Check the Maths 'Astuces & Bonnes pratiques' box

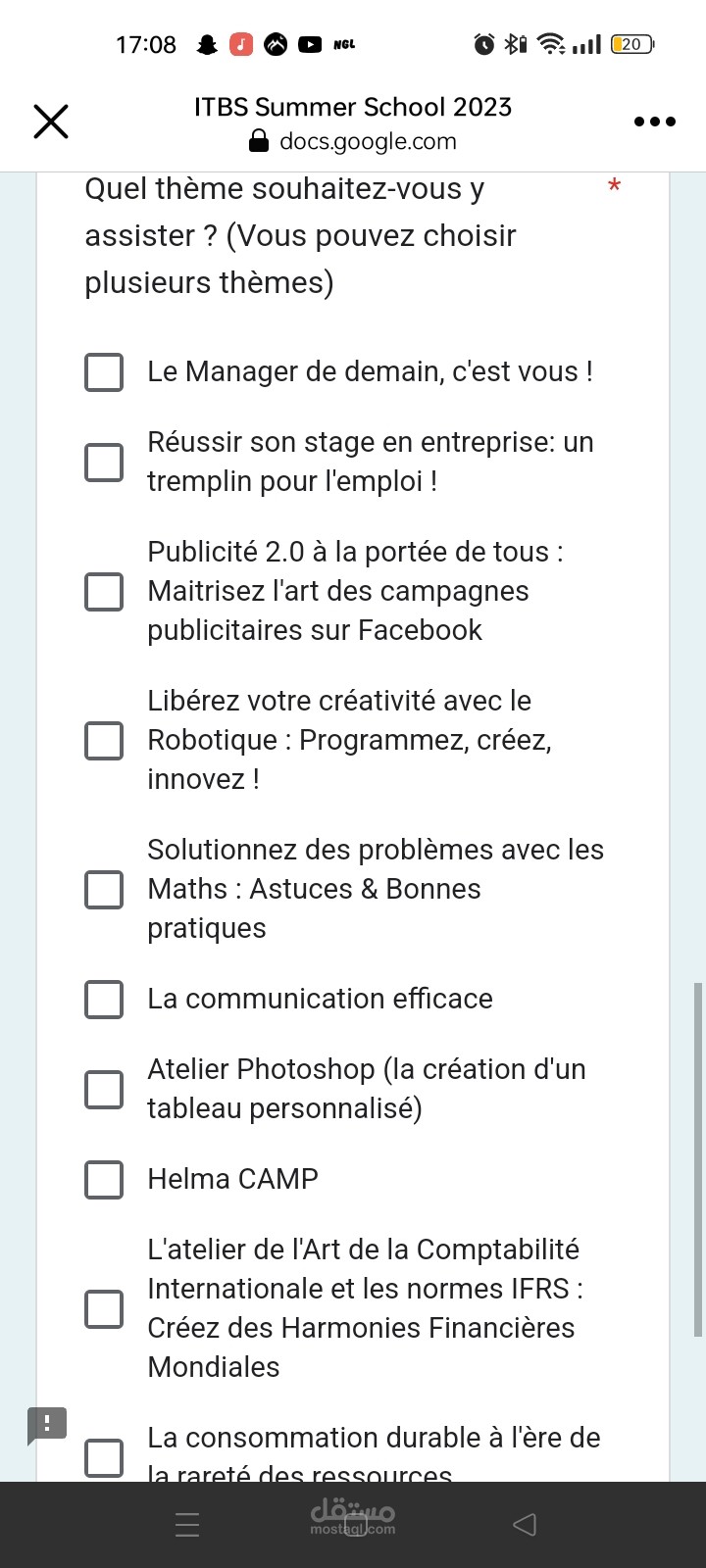click(104, 890)
